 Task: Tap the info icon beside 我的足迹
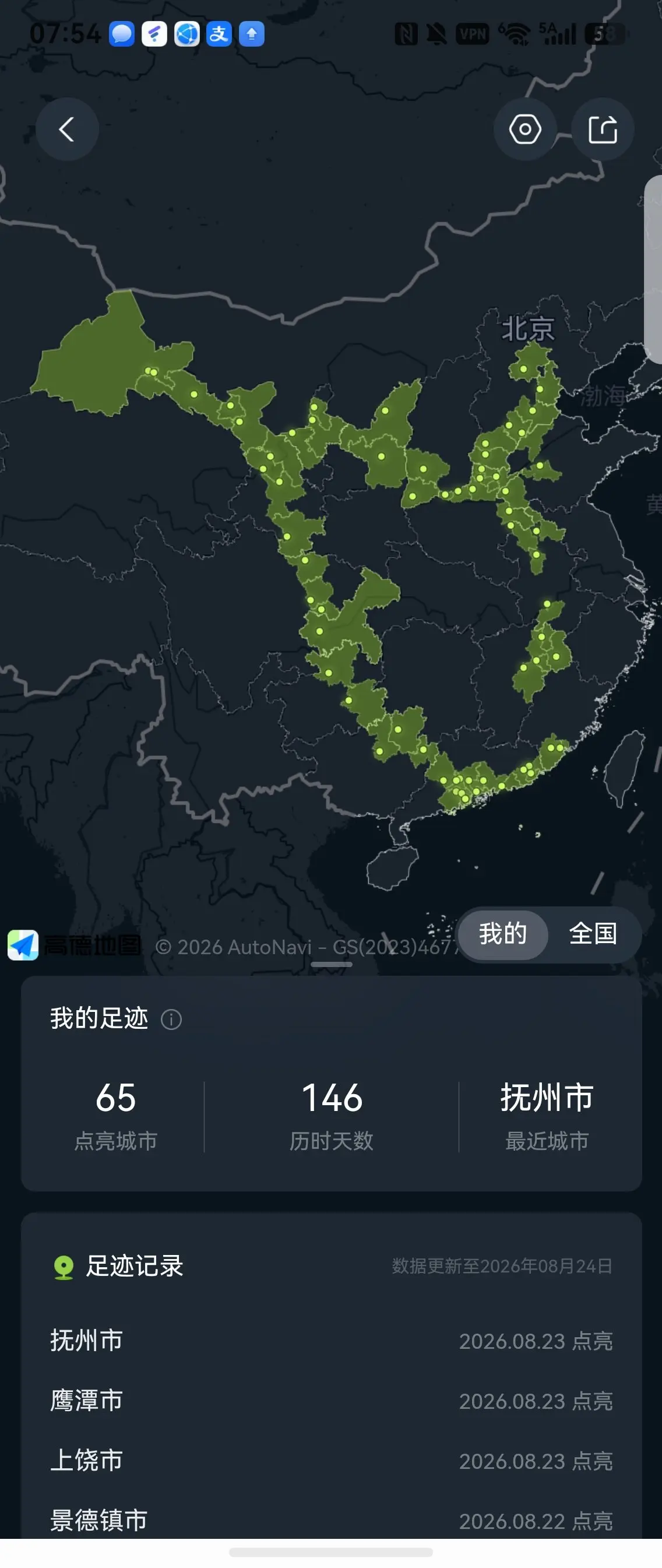coord(171,1019)
